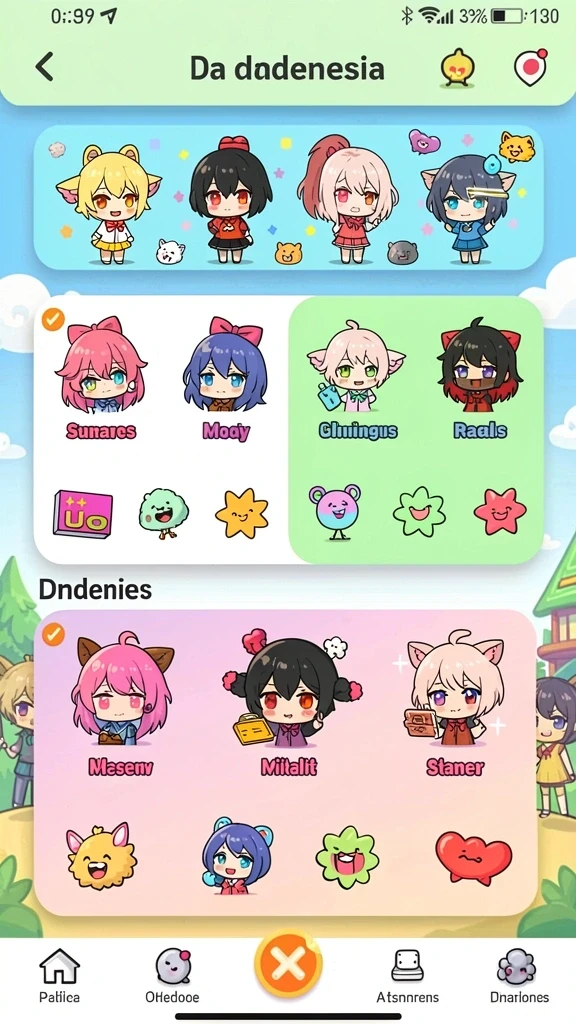
Task: Go back using the top-left arrow
Action: click(x=44, y=67)
